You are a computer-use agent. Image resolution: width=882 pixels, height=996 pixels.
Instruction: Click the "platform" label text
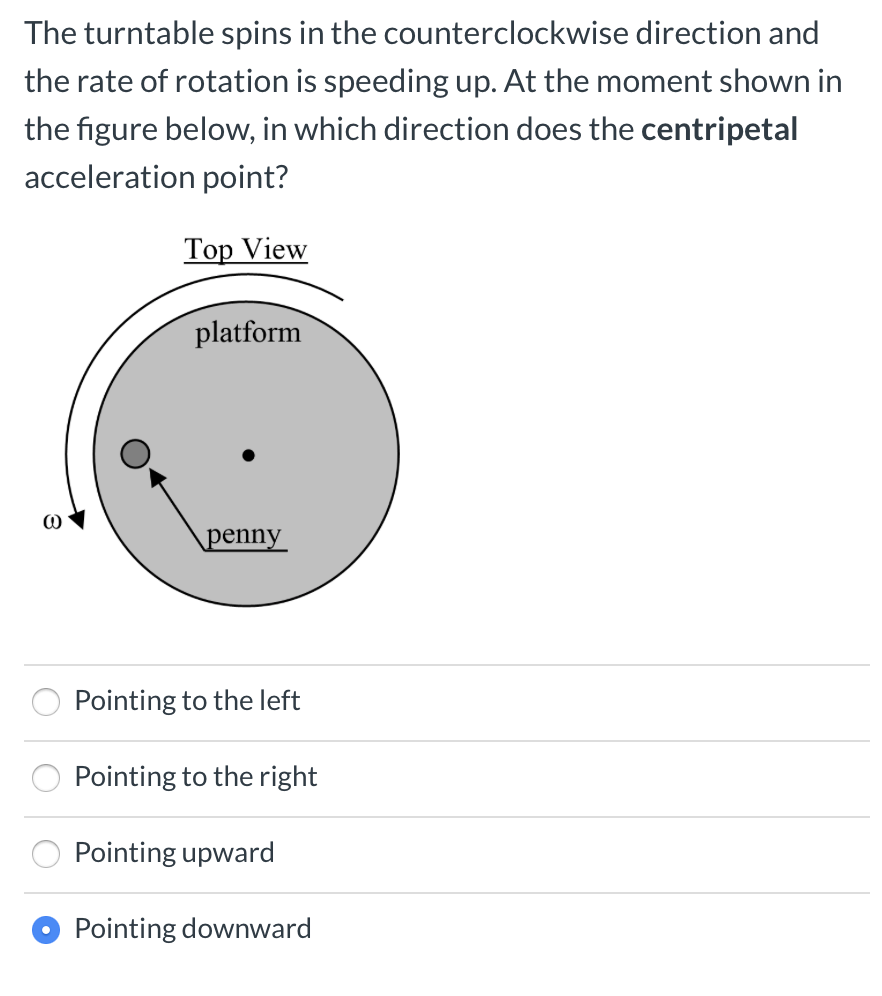click(246, 332)
